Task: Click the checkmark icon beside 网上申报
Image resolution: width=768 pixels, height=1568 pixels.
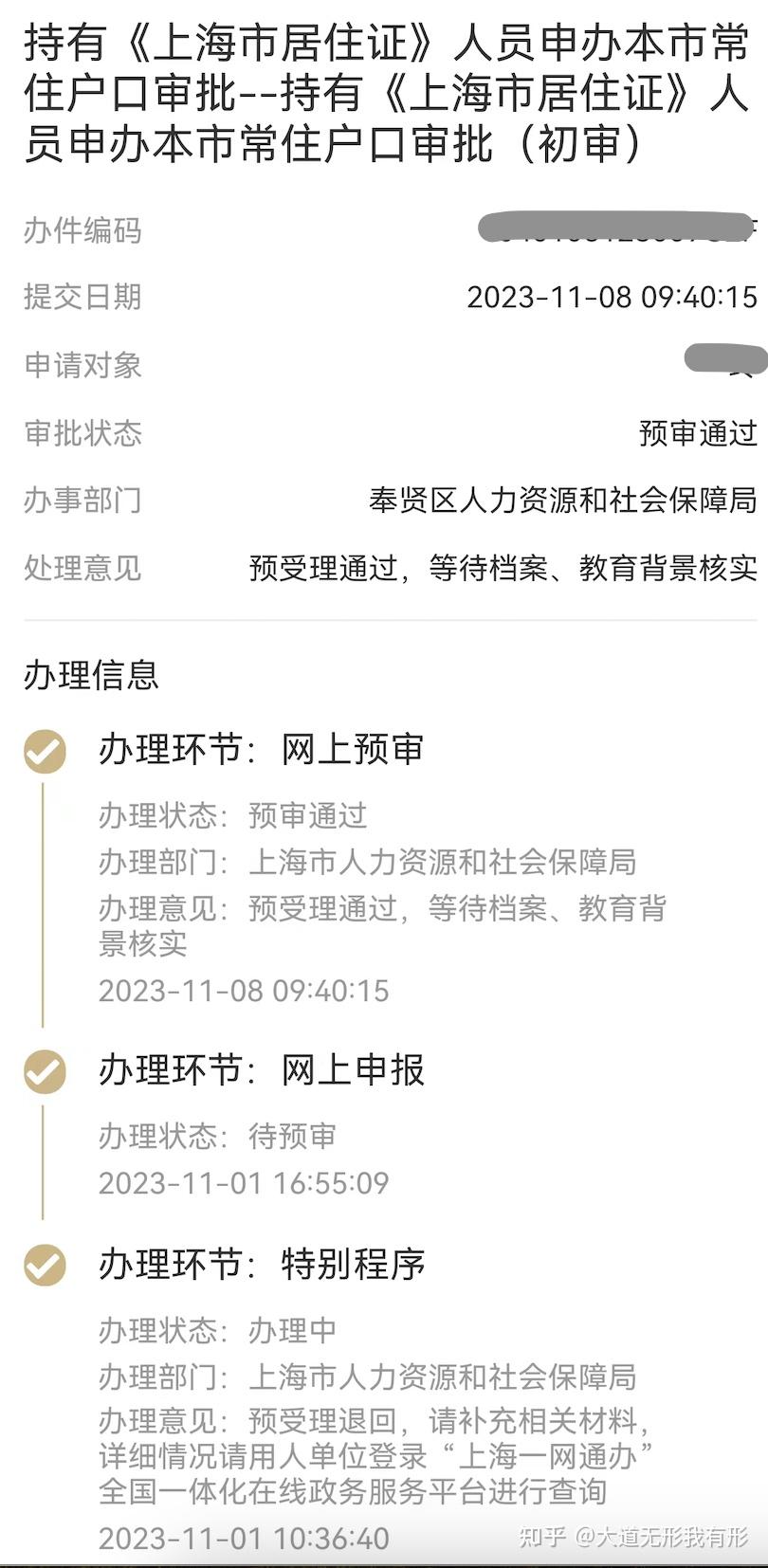Action: click(x=45, y=1072)
